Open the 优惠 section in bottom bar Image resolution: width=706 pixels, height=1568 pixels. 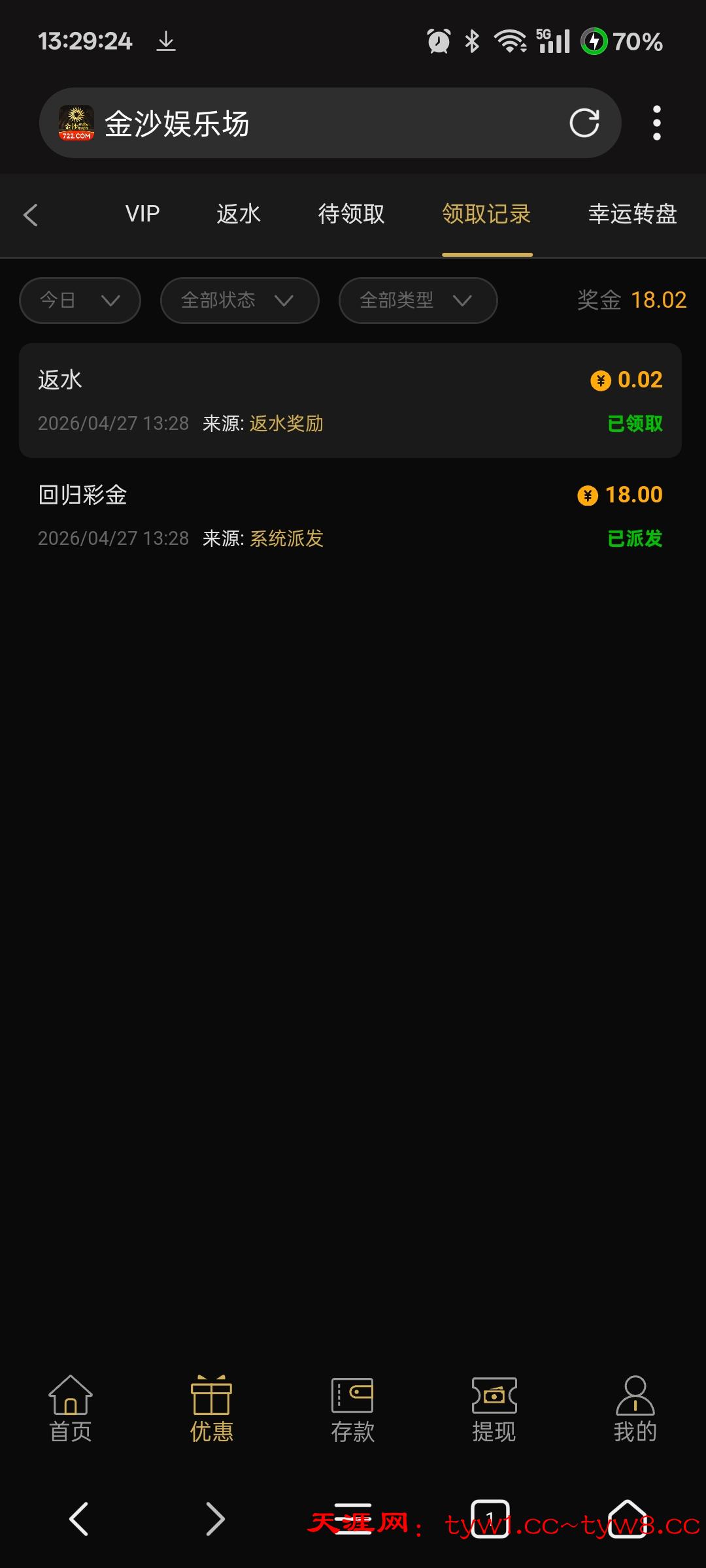(211, 1409)
